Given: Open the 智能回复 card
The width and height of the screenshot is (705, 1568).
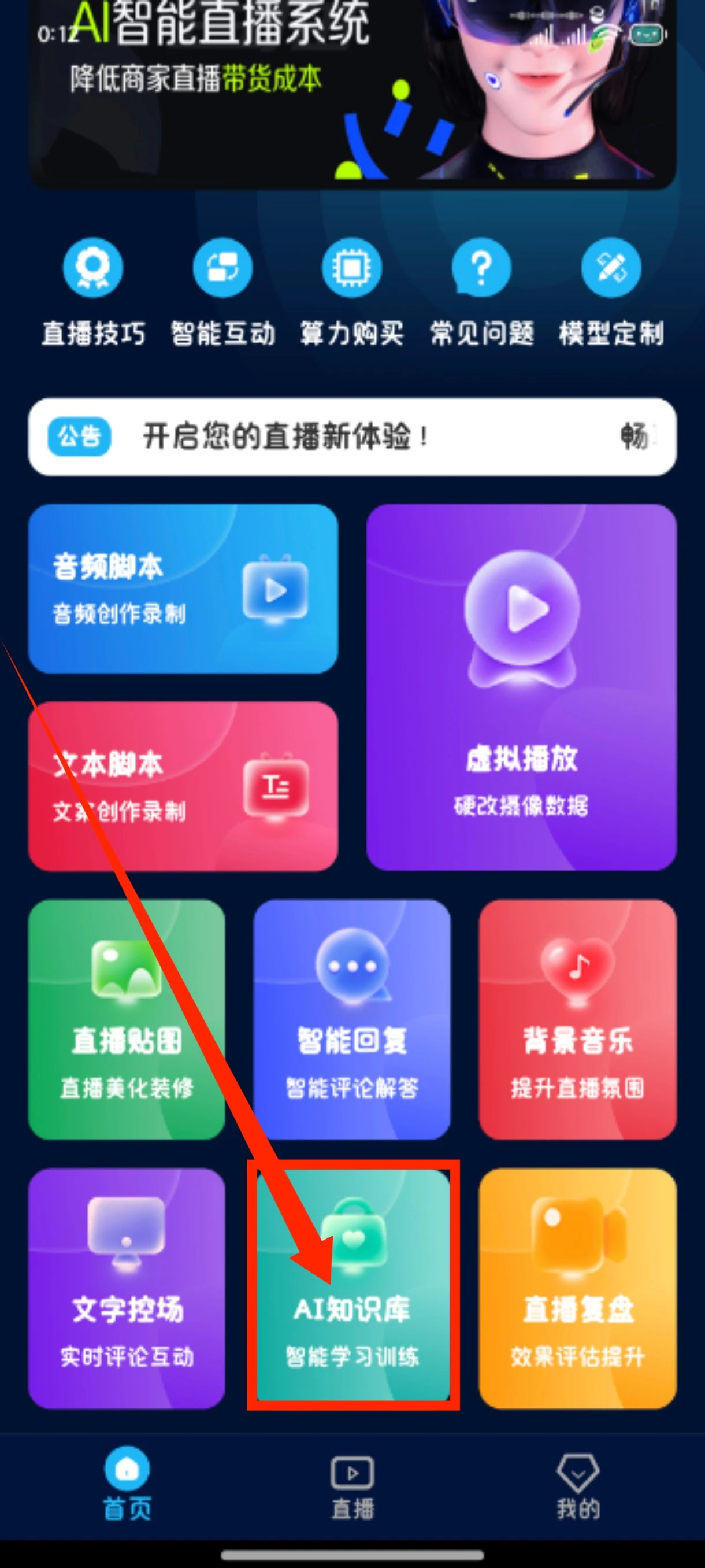Looking at the screenshot, I should 351,1019.
